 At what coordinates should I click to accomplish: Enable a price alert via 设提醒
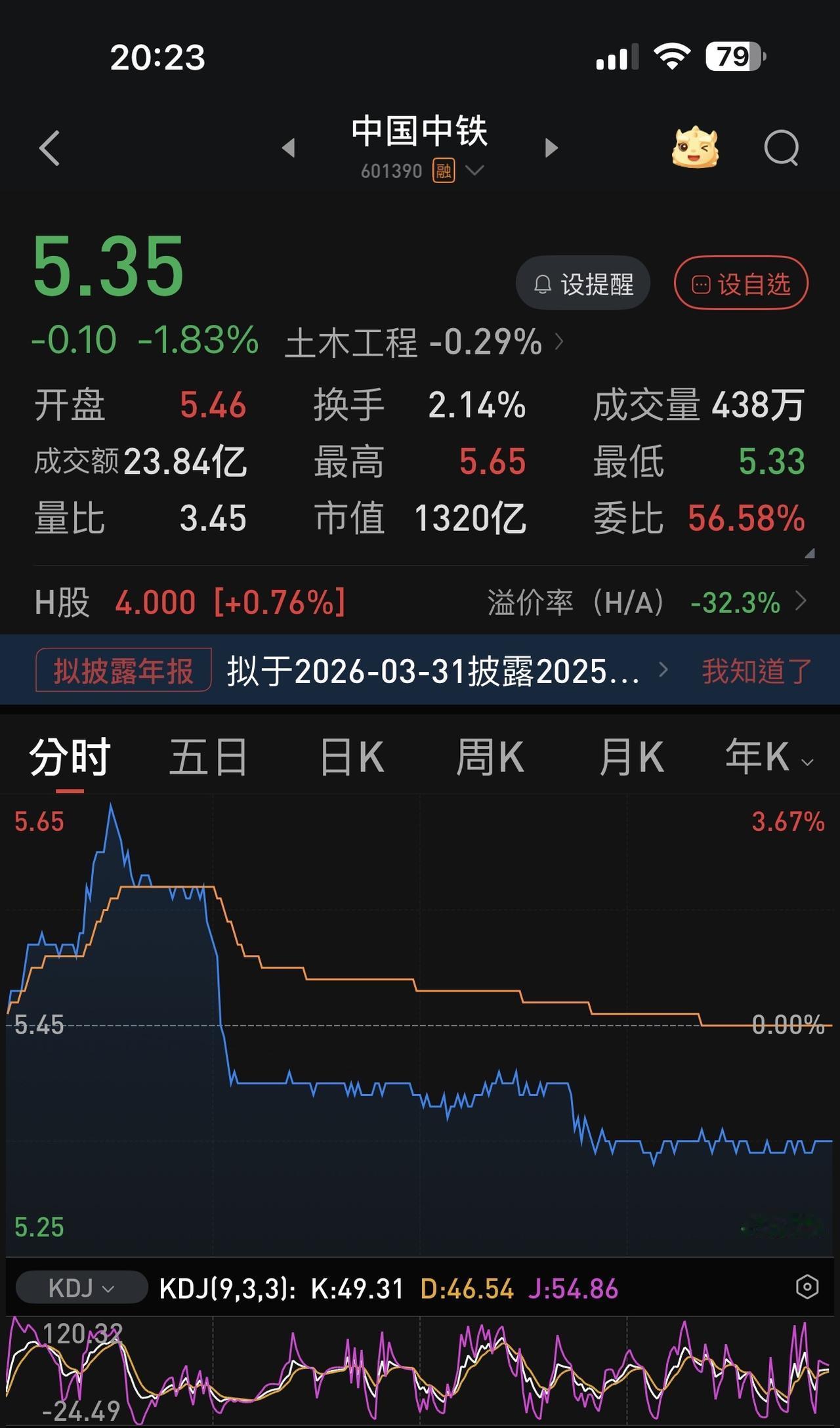[583, 282]
